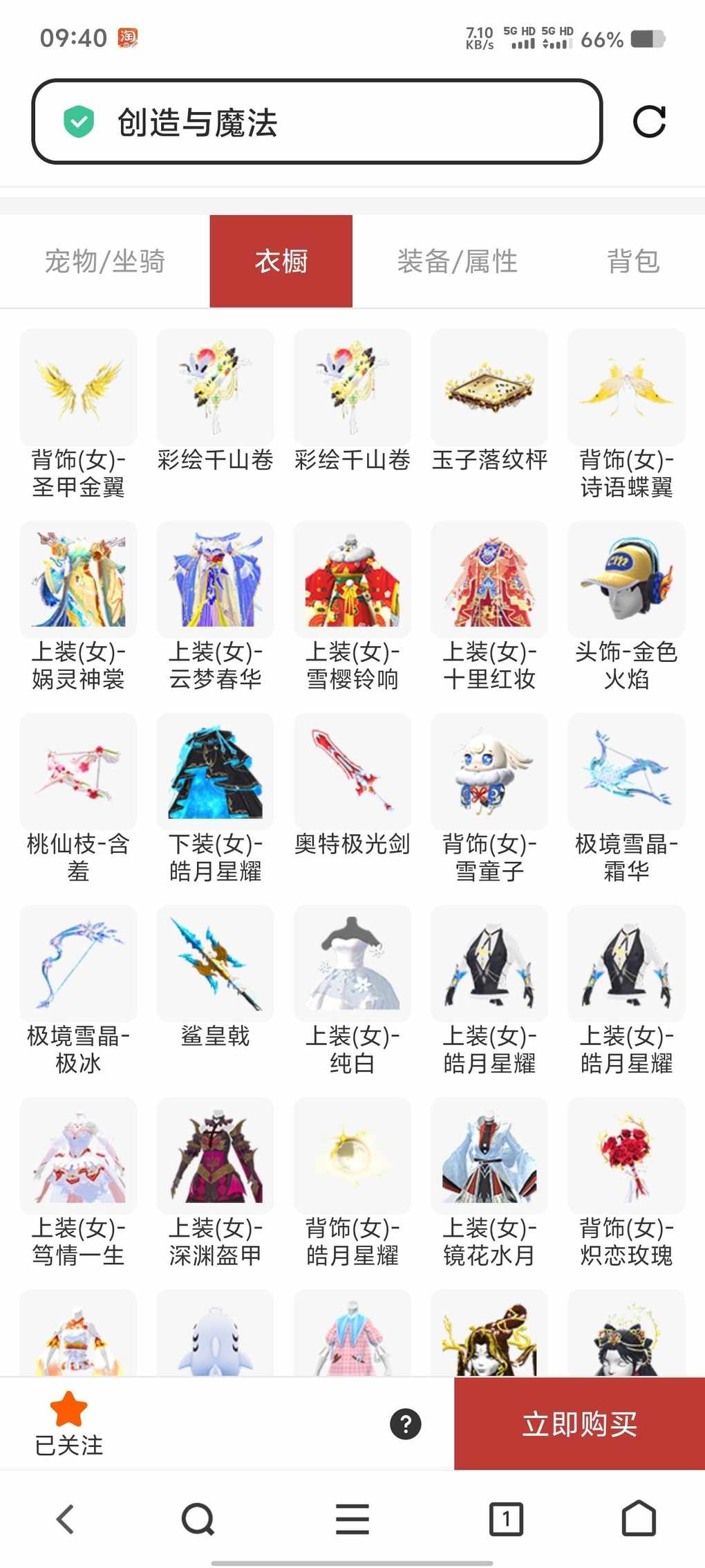
Task: View the 上装(女)-深渊盔甲 outfit
Action: coord(216,1156)
